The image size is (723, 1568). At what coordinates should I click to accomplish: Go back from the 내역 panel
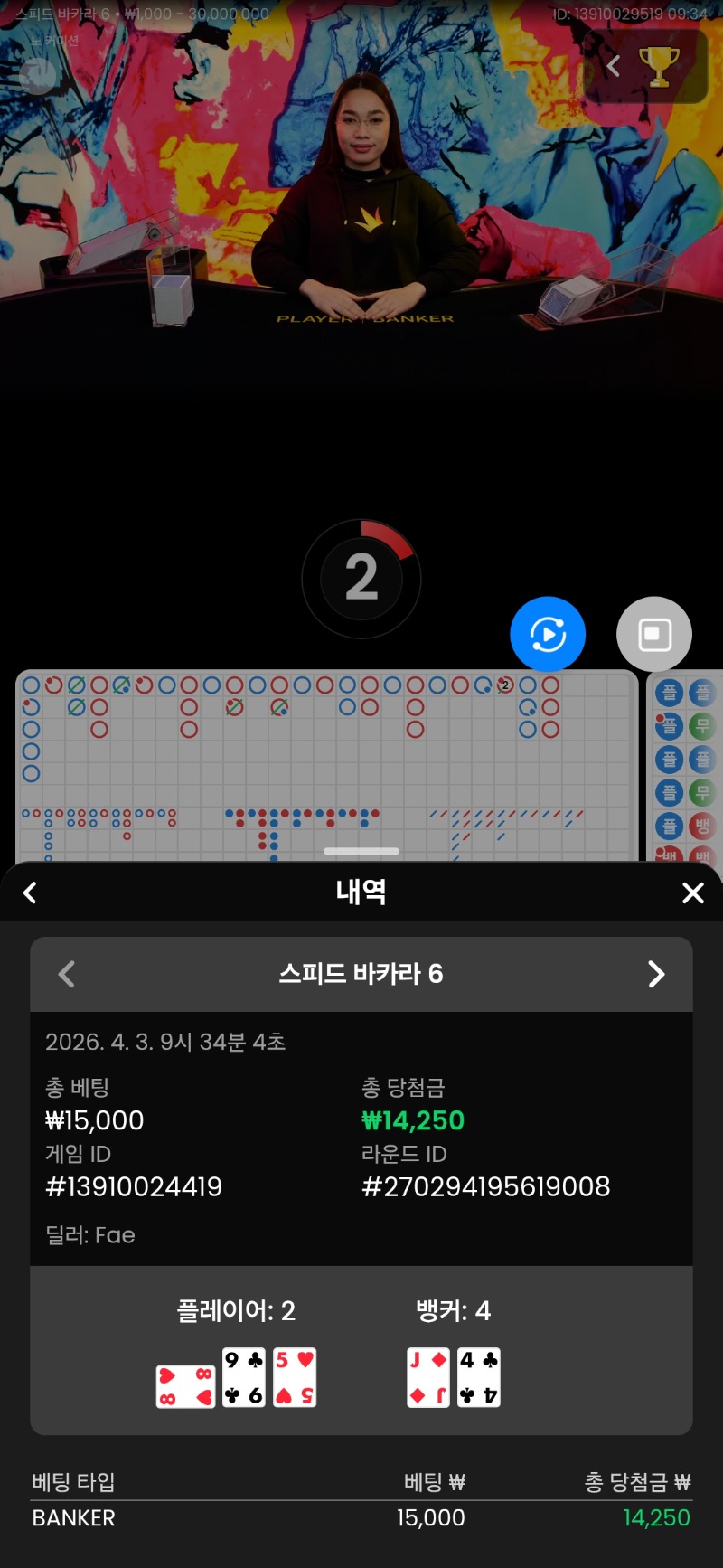30,893
